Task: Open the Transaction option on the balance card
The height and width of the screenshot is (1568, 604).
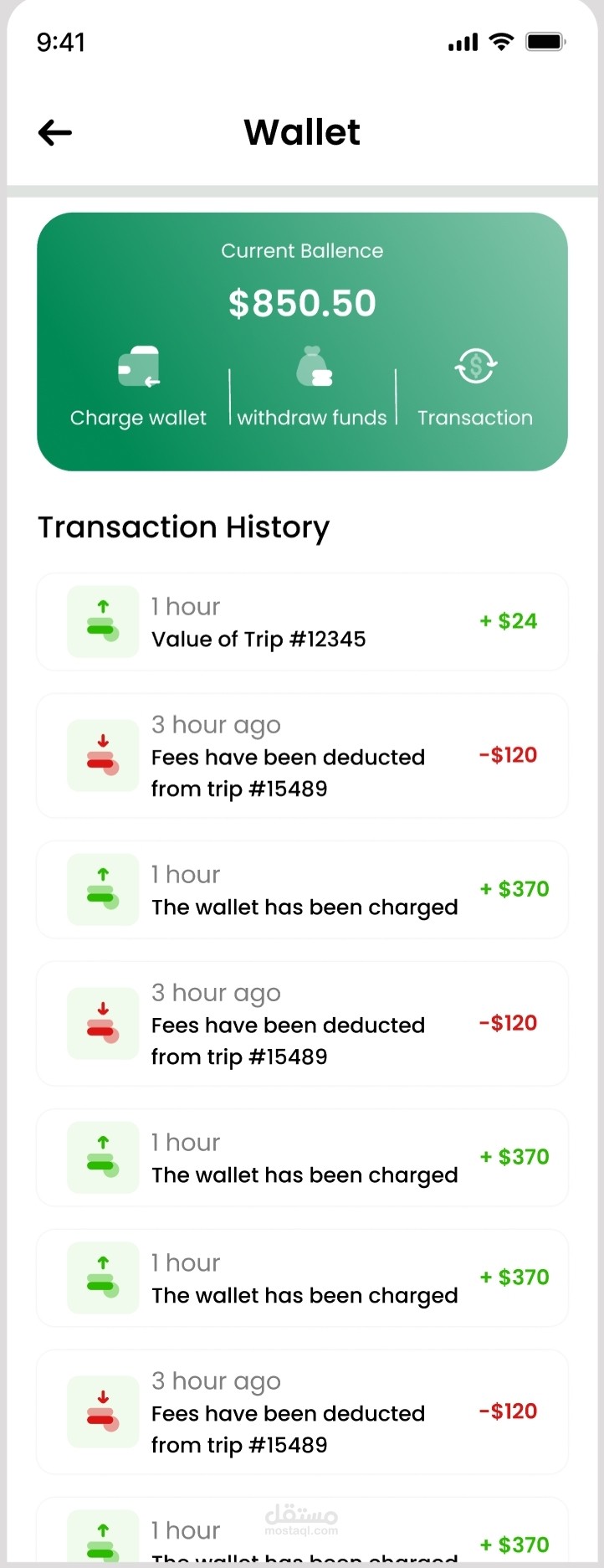Action: [x=475, y=387]
